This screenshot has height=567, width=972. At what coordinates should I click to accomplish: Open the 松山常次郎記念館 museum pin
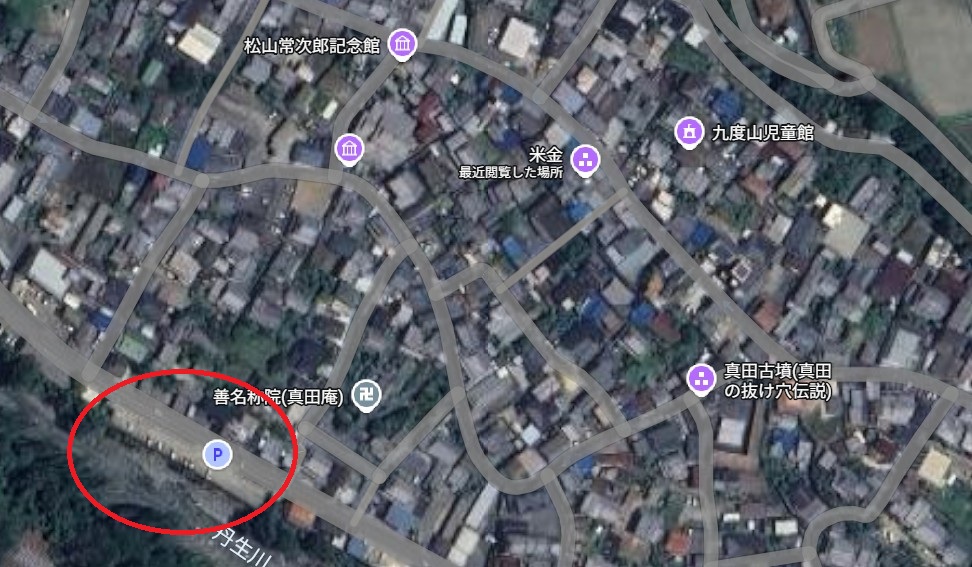point(403,45)
